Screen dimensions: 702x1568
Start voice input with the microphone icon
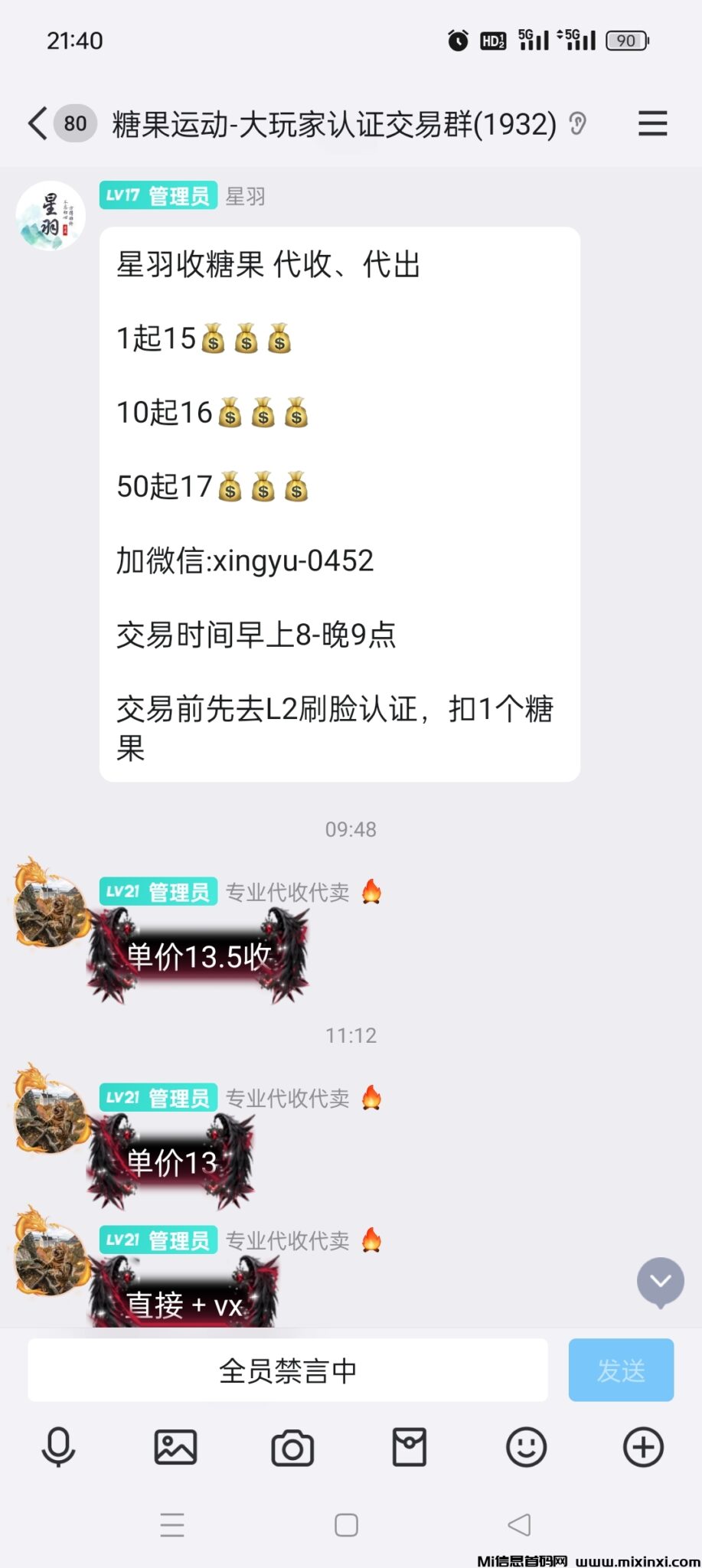(x=58, y=1447)
